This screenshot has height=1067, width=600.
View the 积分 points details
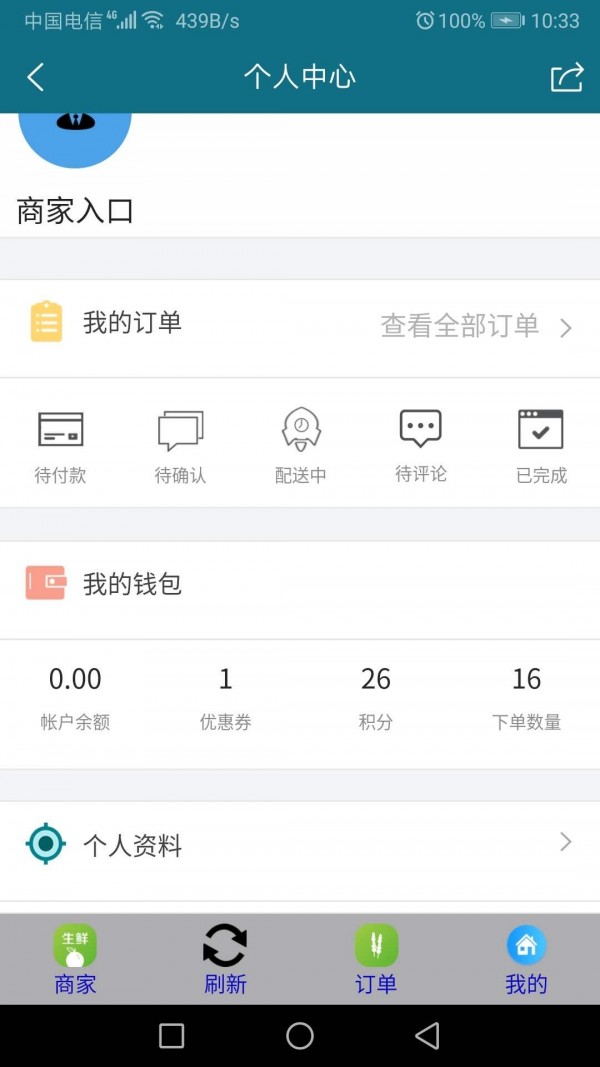point(376,697)
